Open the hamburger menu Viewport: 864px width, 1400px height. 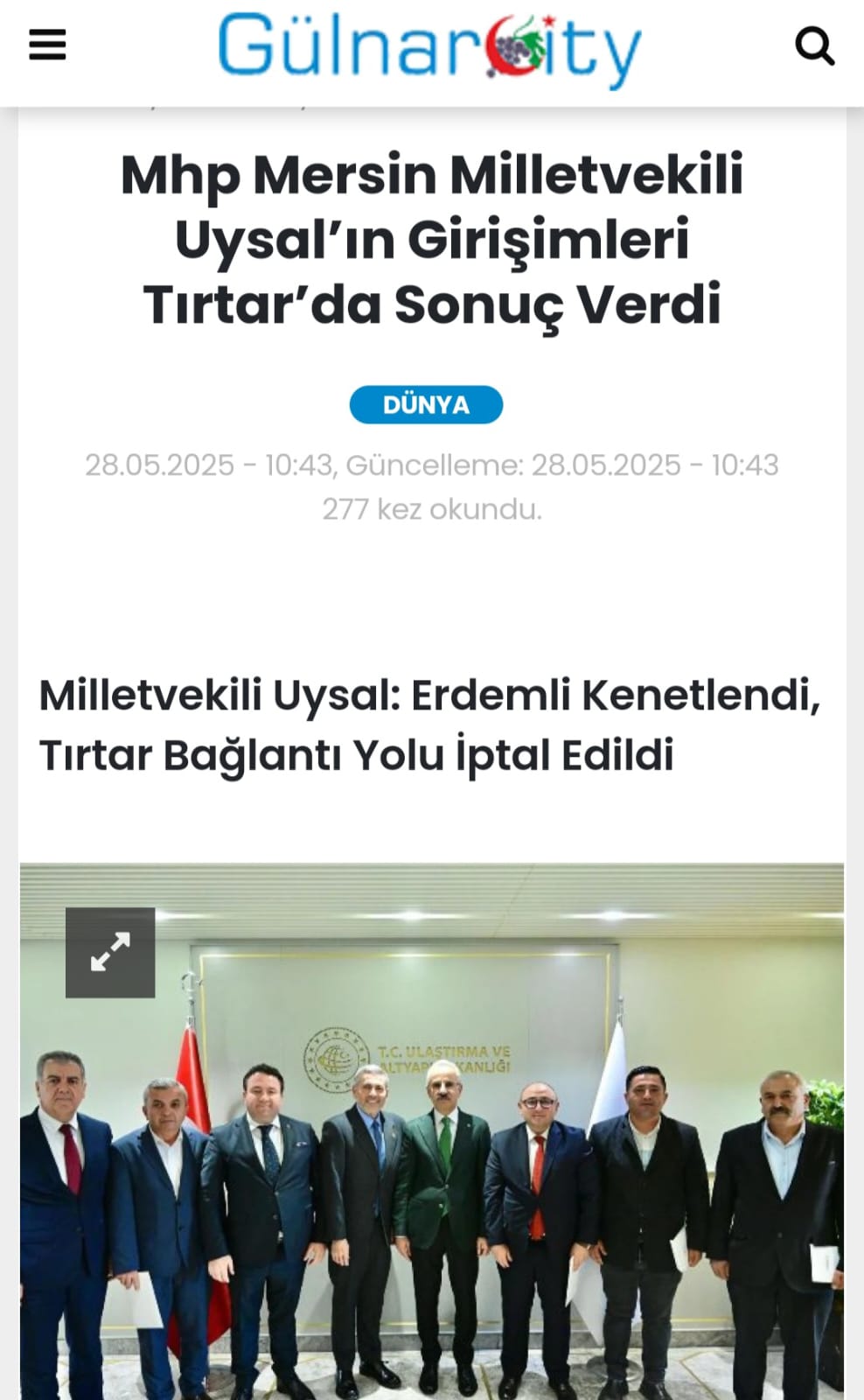pyautogui.click(x=47, y=45)
